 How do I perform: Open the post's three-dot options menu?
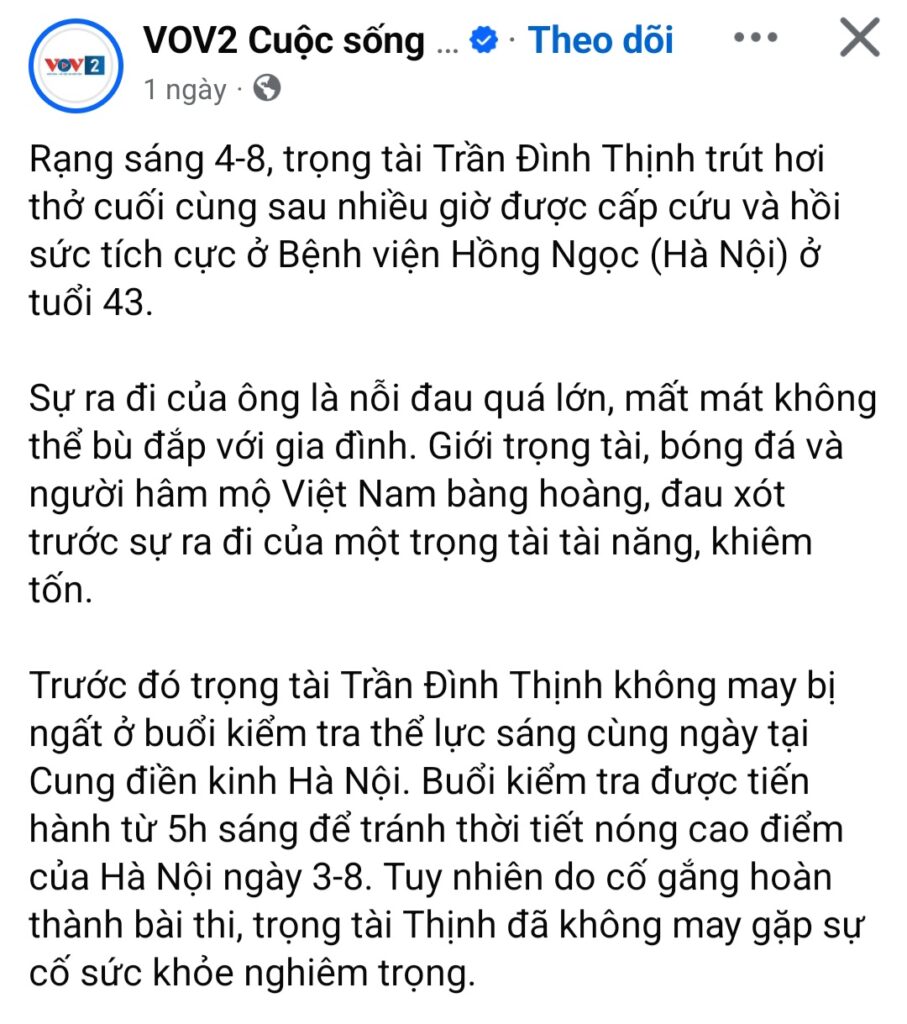[x=755, y=38]
